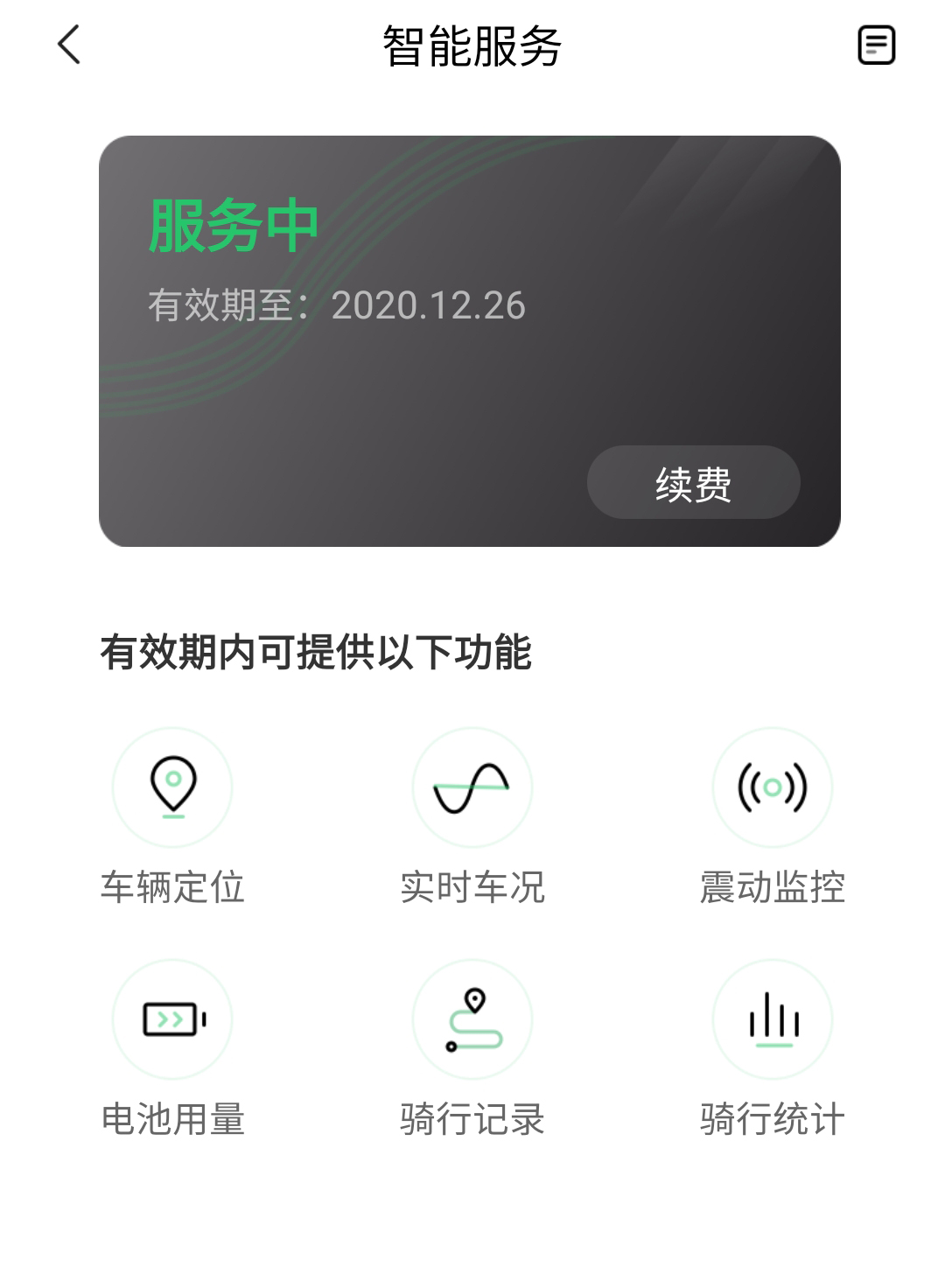Select the signal icon above 震动监控
This screenshot has width=945, height=1288.
(772, 787)
